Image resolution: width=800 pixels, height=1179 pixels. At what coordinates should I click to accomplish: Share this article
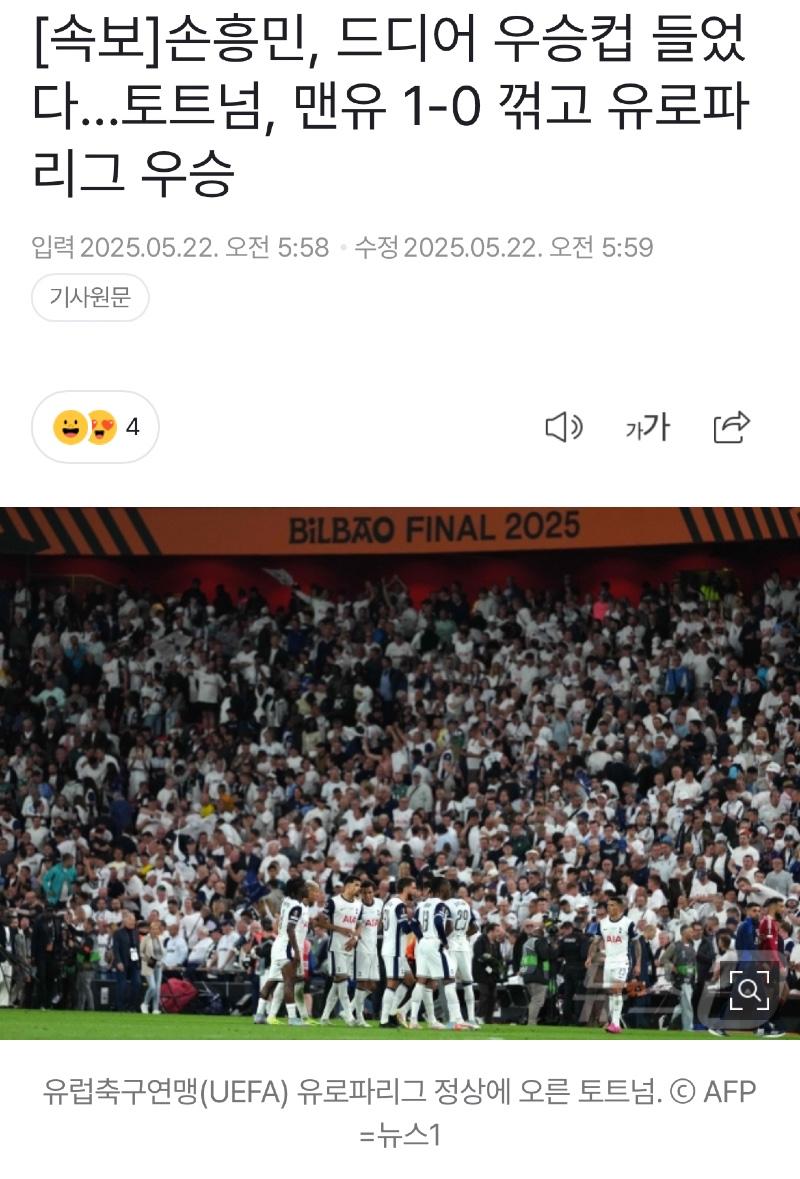click(731, 427)
